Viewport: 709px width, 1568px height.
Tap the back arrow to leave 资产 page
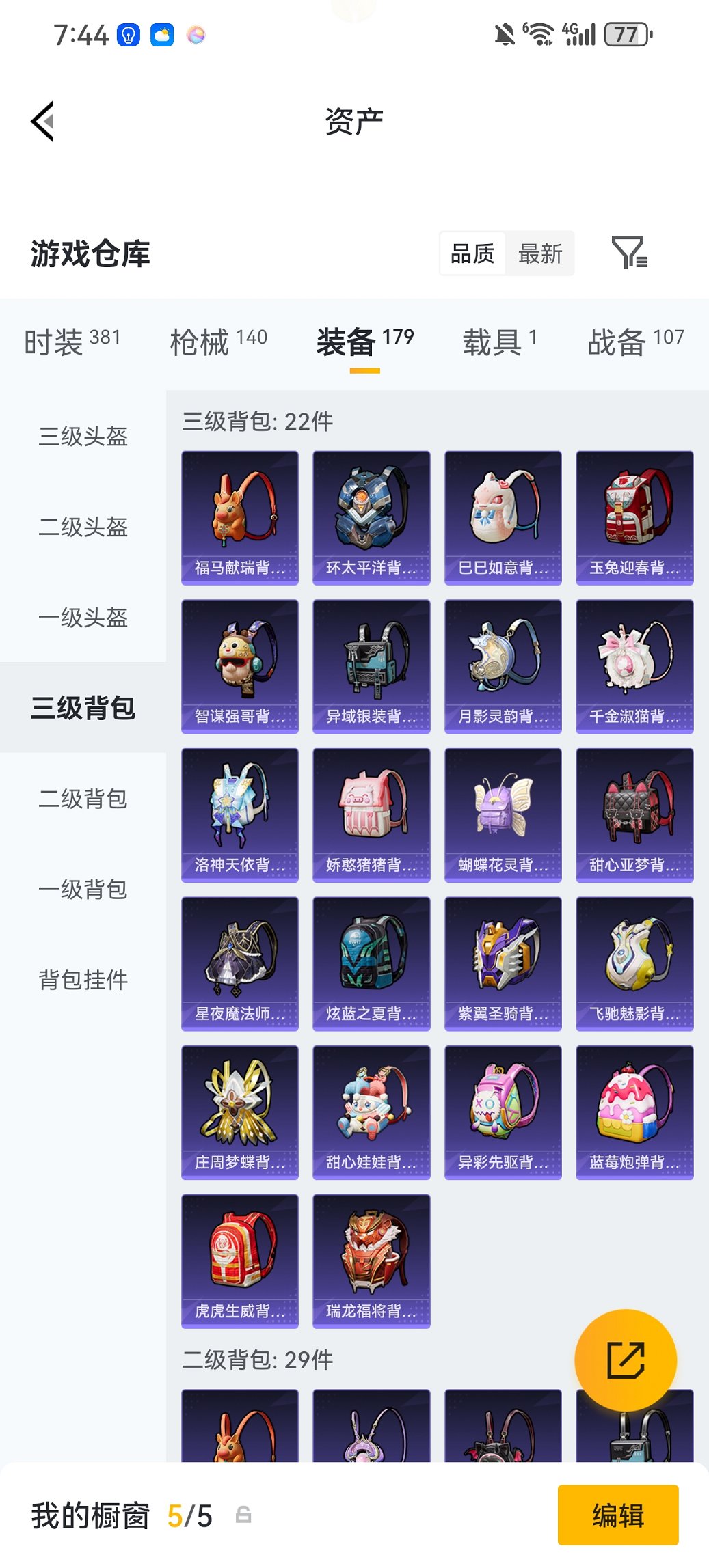(42, 122)
